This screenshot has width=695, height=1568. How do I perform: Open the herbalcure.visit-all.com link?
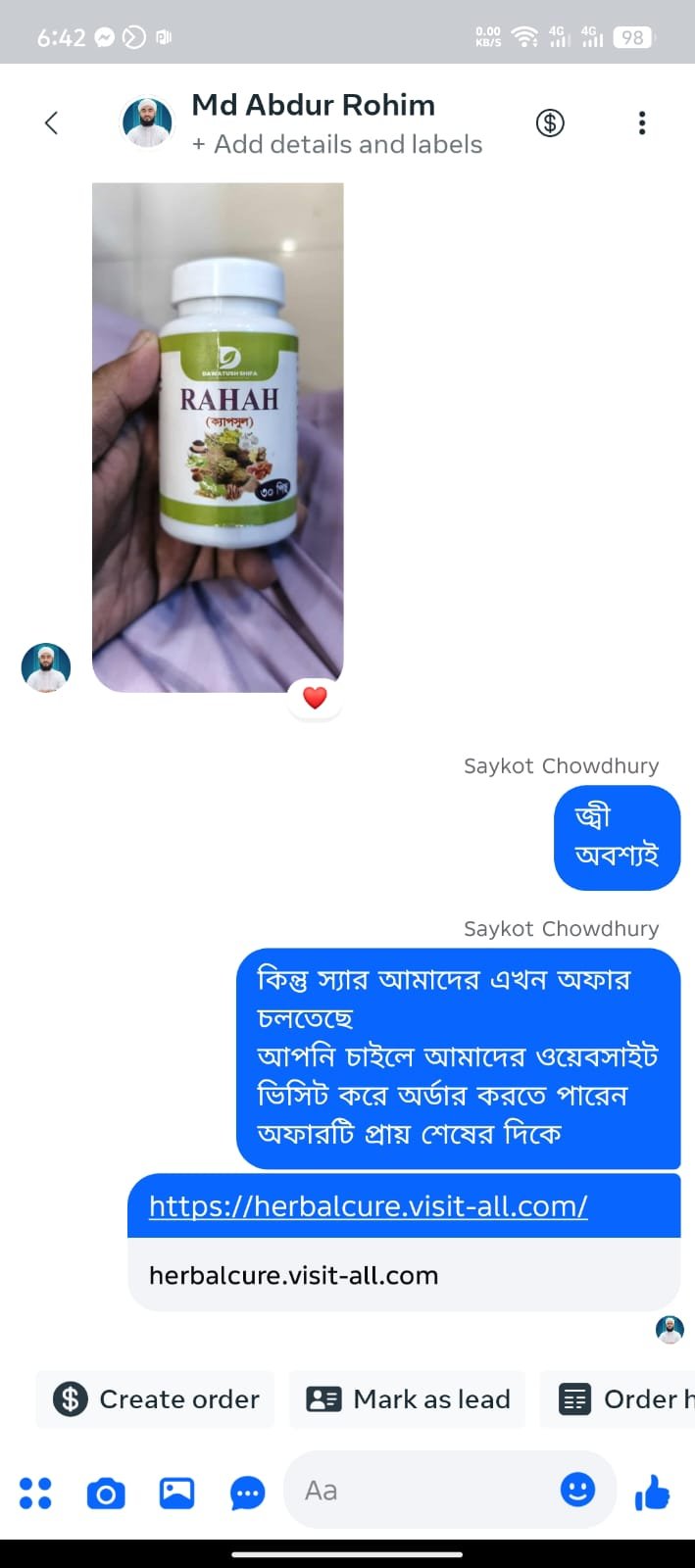coord(368,1205)
